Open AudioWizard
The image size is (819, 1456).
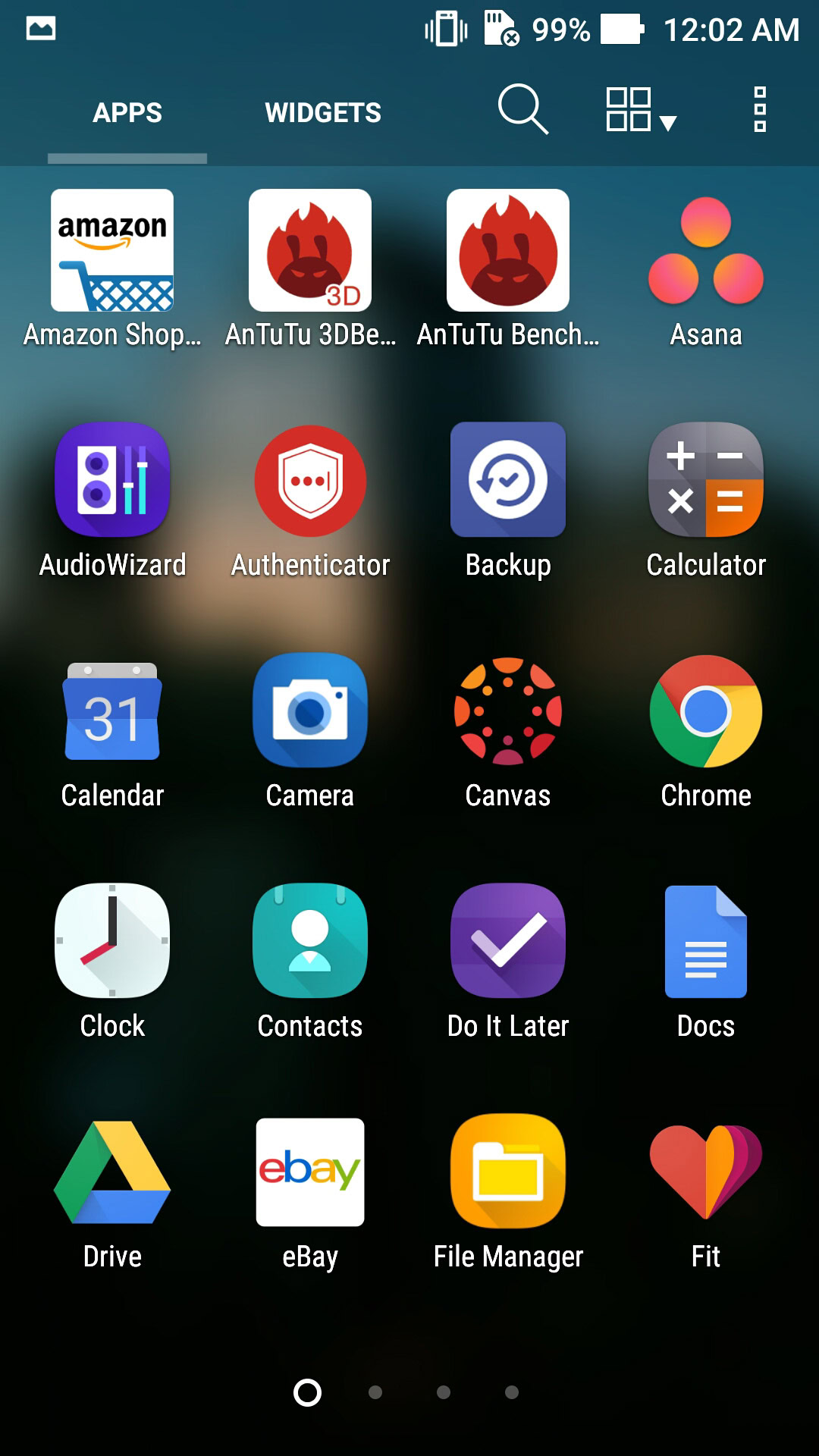click(x=112, y=480)
